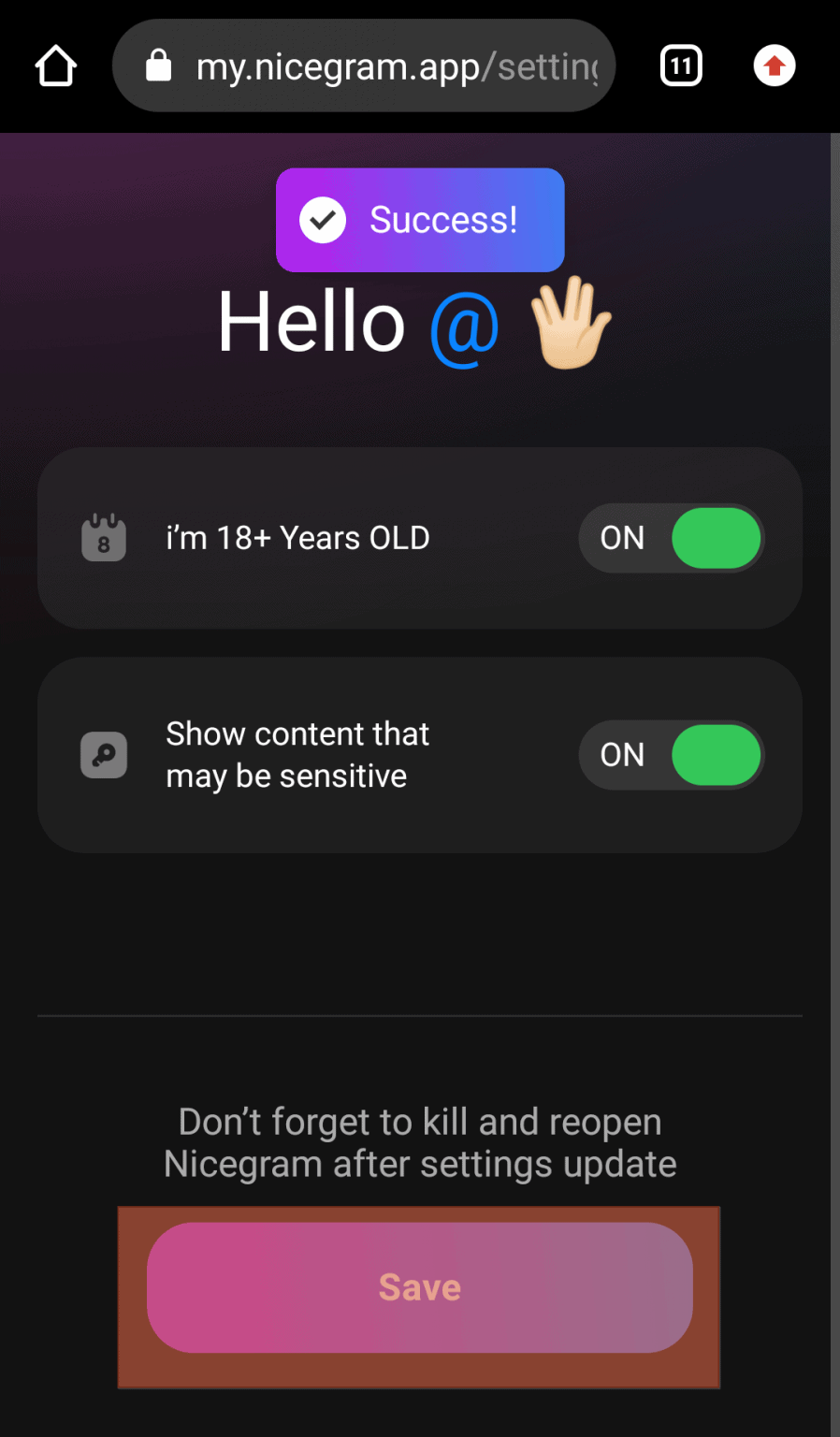Tap the calendar icon beside the 18+ setting
840x1437 pixels.
point(103,537)
